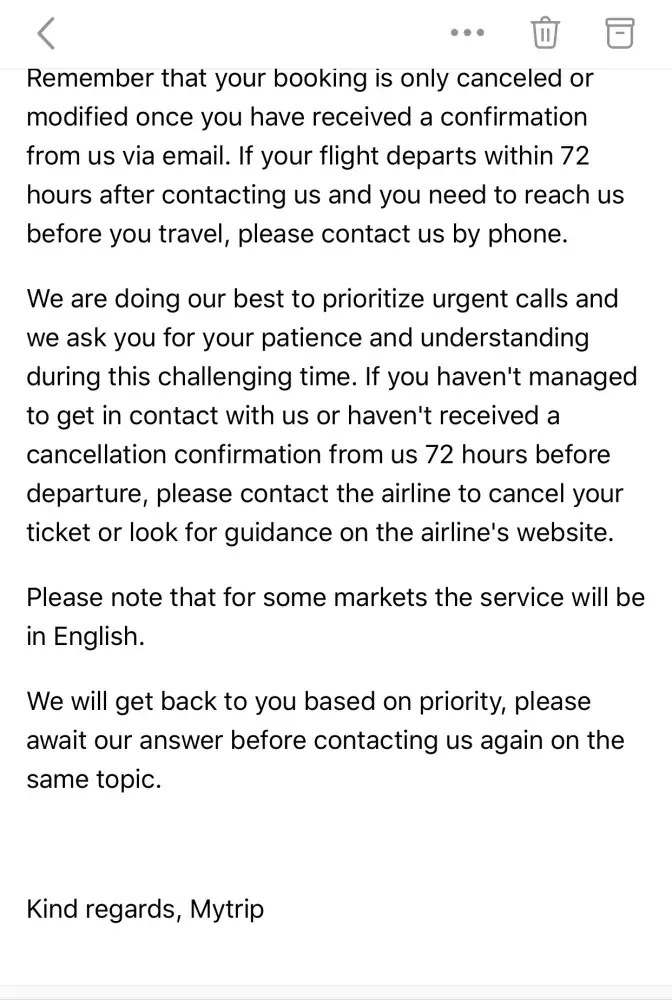The height and width of the screenshot is (1000, 672).
Task: Delete this email with the trash icon
Action: pos(545,33)
